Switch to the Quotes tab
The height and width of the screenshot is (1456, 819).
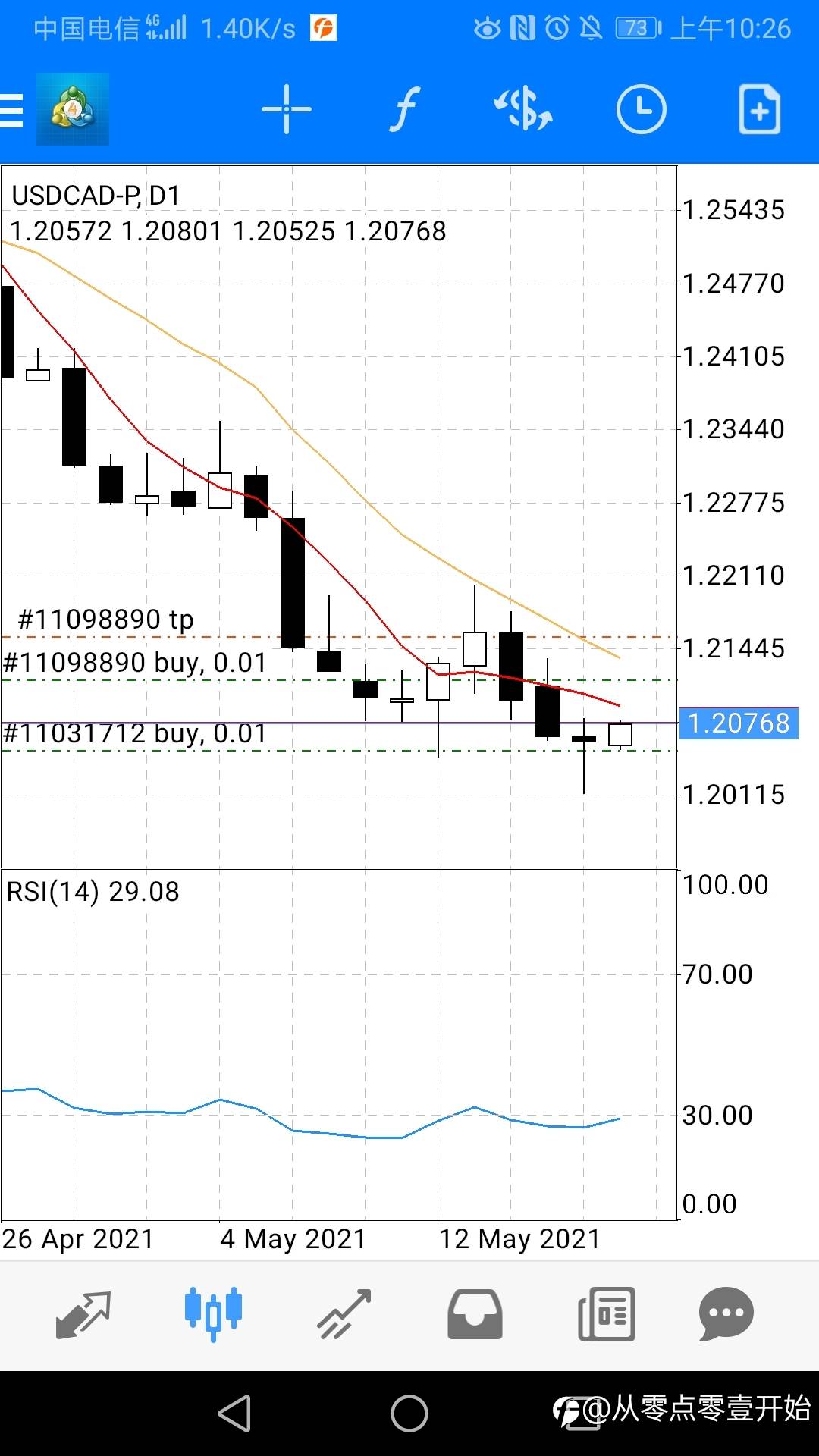pyautogui.click(x=83, y=1314)
